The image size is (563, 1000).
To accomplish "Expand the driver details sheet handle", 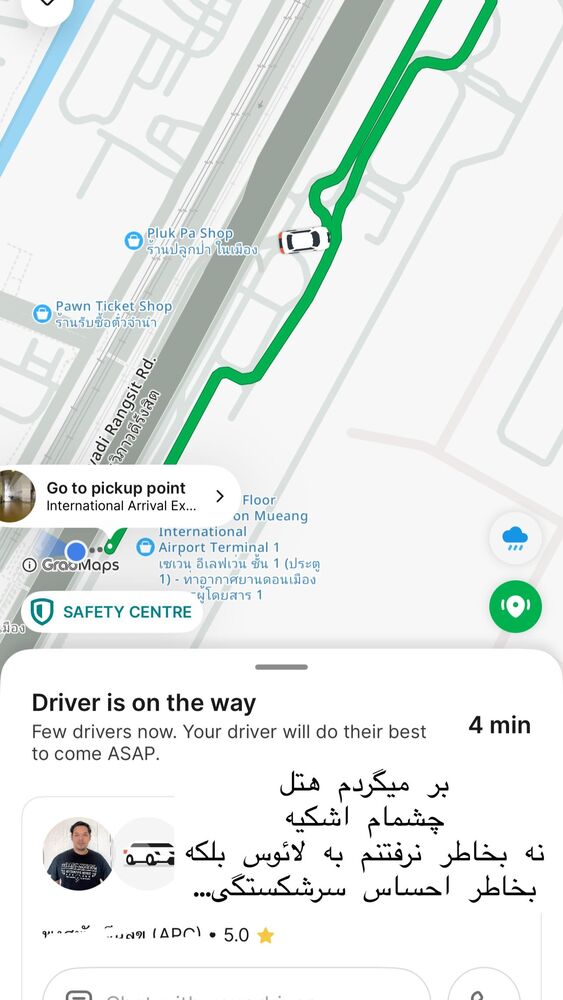I will coord(281,667).
